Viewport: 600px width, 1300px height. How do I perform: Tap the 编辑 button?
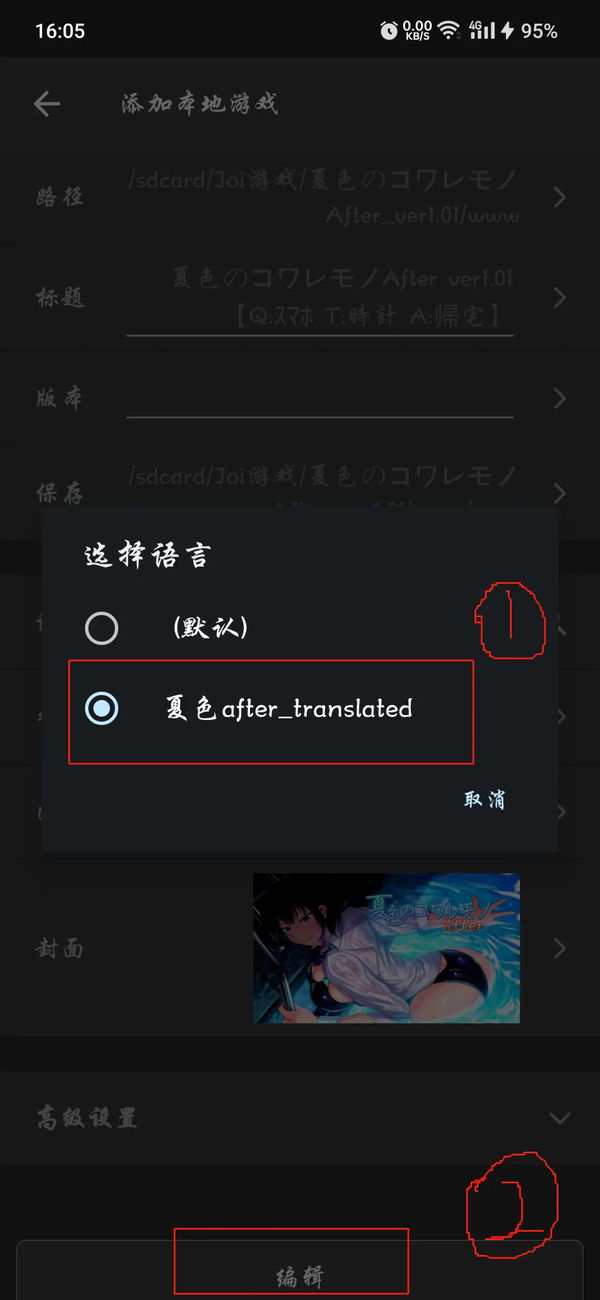click(299, 1276)
